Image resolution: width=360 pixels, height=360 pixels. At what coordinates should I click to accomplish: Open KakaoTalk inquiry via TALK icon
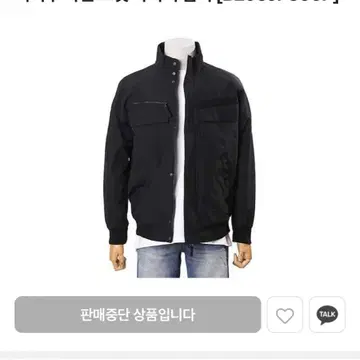[327, 314]
